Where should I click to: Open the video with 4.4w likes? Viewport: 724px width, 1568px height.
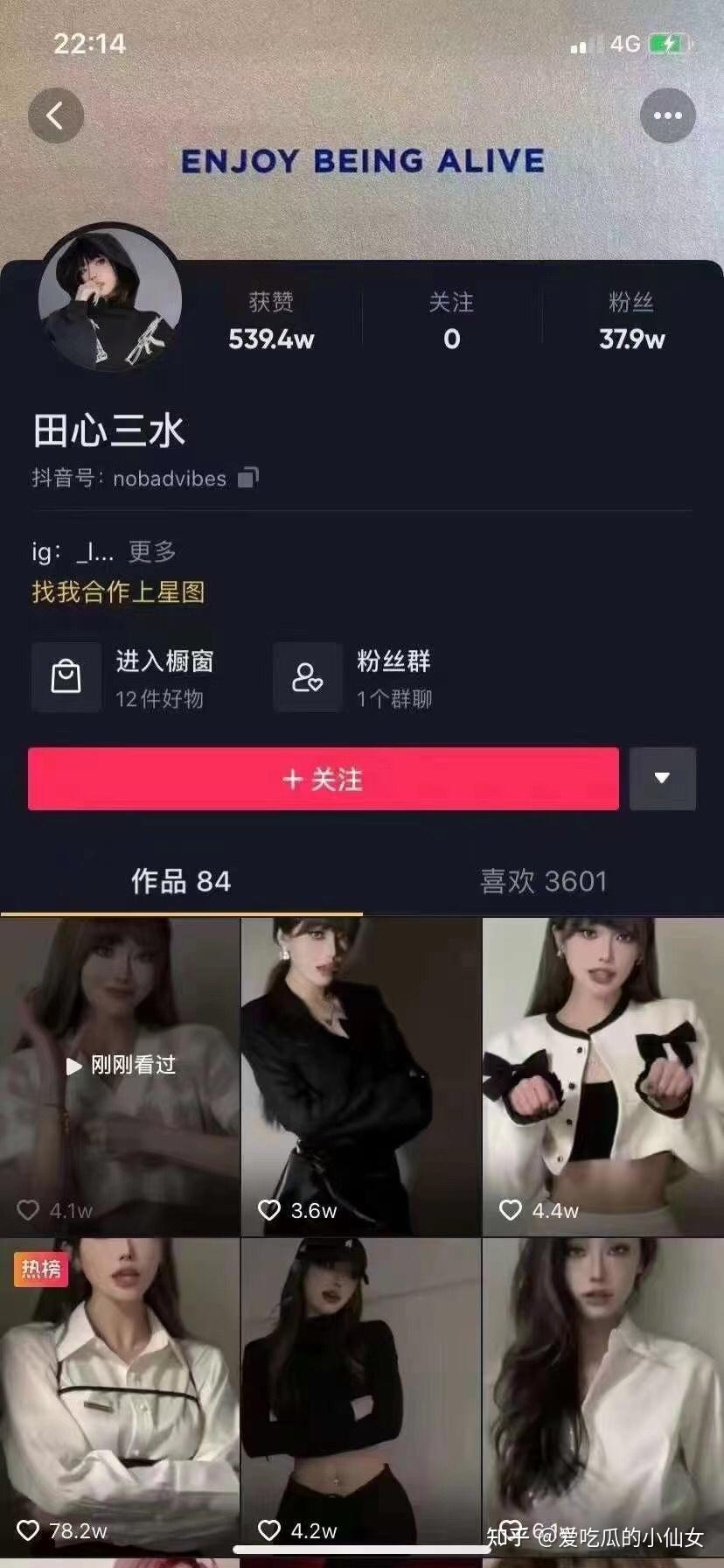click(x=603, y=1076)
